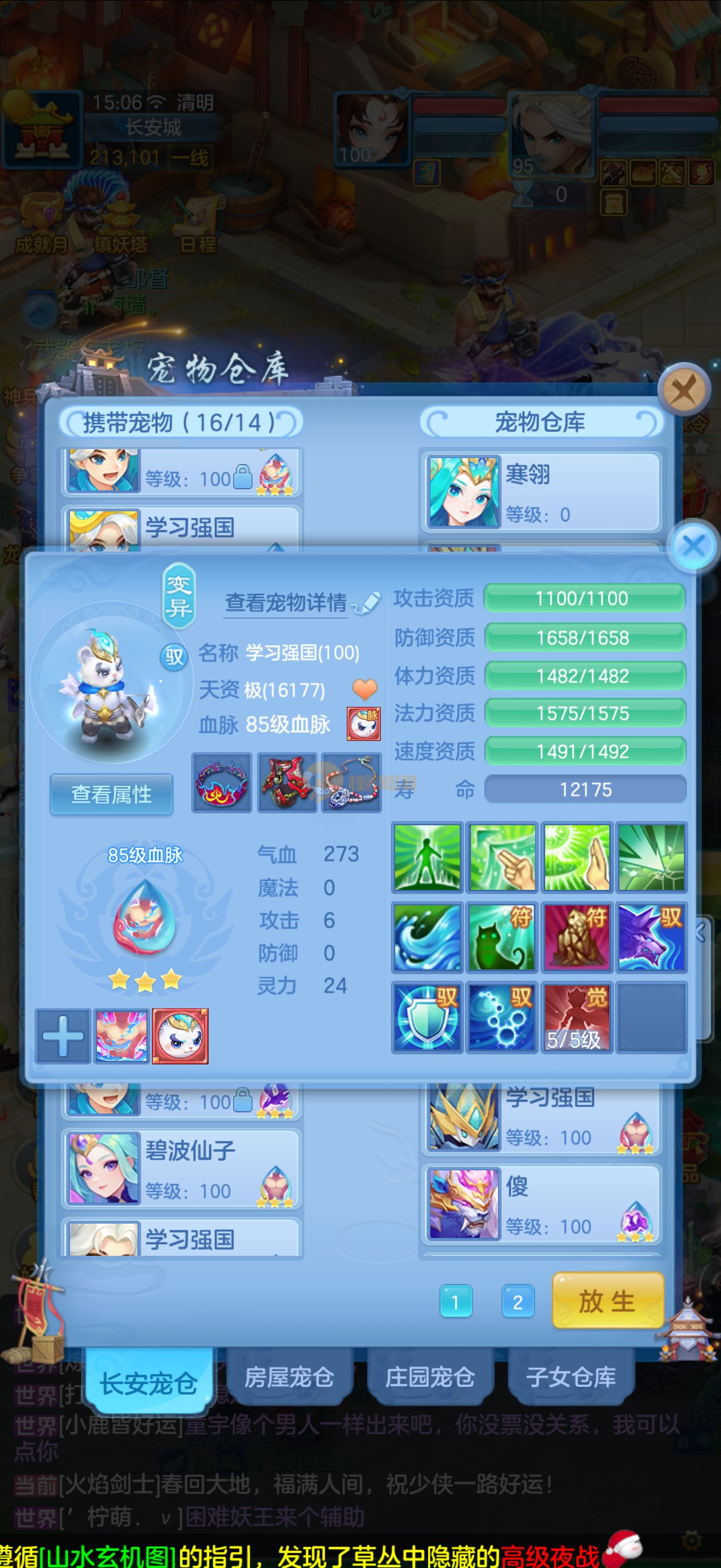Switch to 庄园宠仓 tab
This screenshot has height=1568, width=721.
430,1377
